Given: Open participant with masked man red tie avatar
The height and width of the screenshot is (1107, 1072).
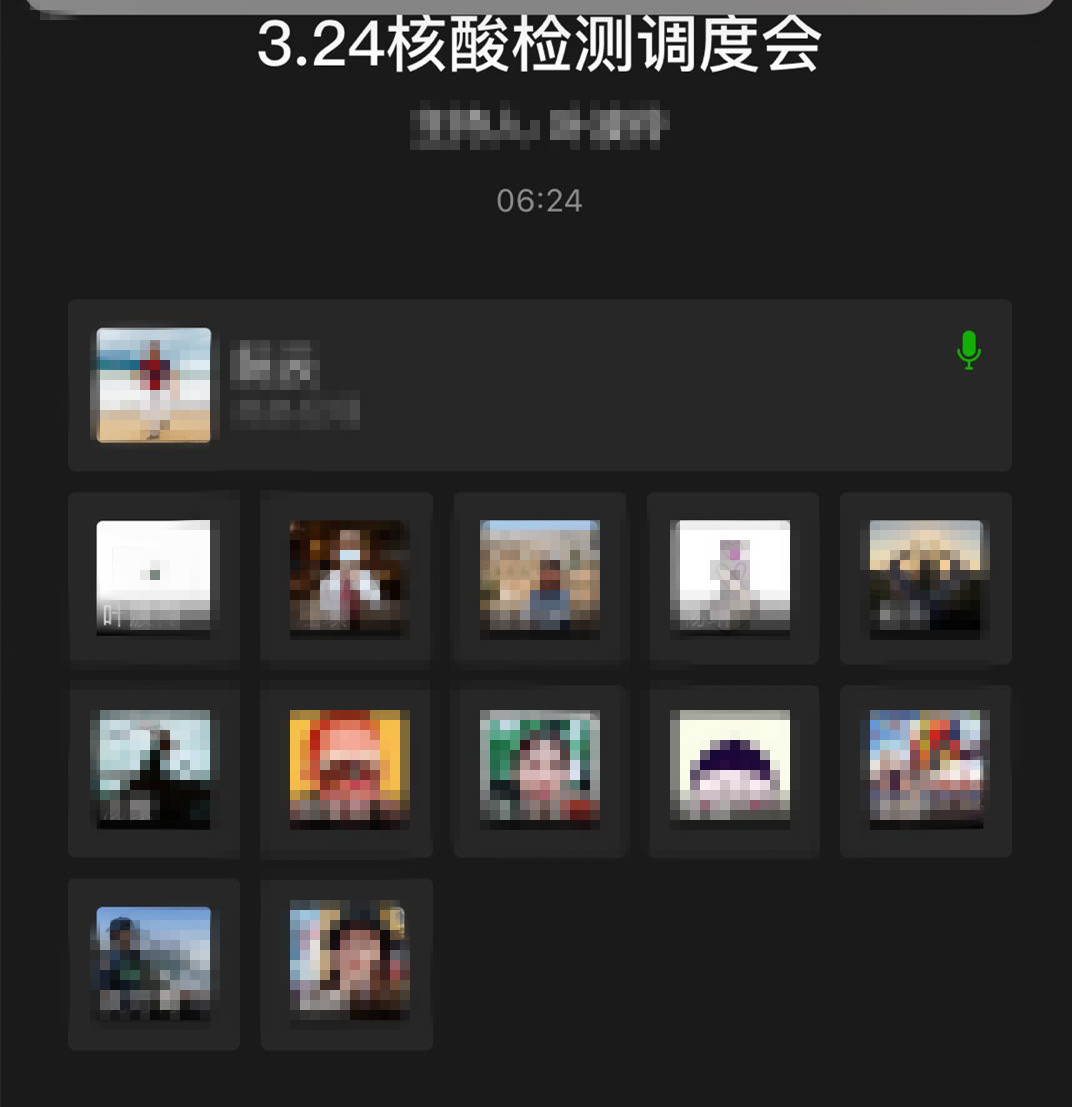Looking at the screenshot, I should 347,577.
